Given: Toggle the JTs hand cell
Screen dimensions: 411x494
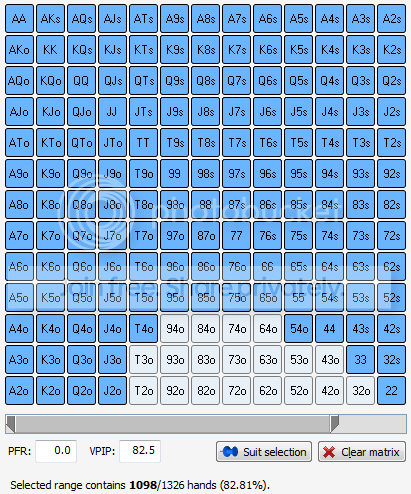Looking at the screenshot, I should [x=143, y=112].
